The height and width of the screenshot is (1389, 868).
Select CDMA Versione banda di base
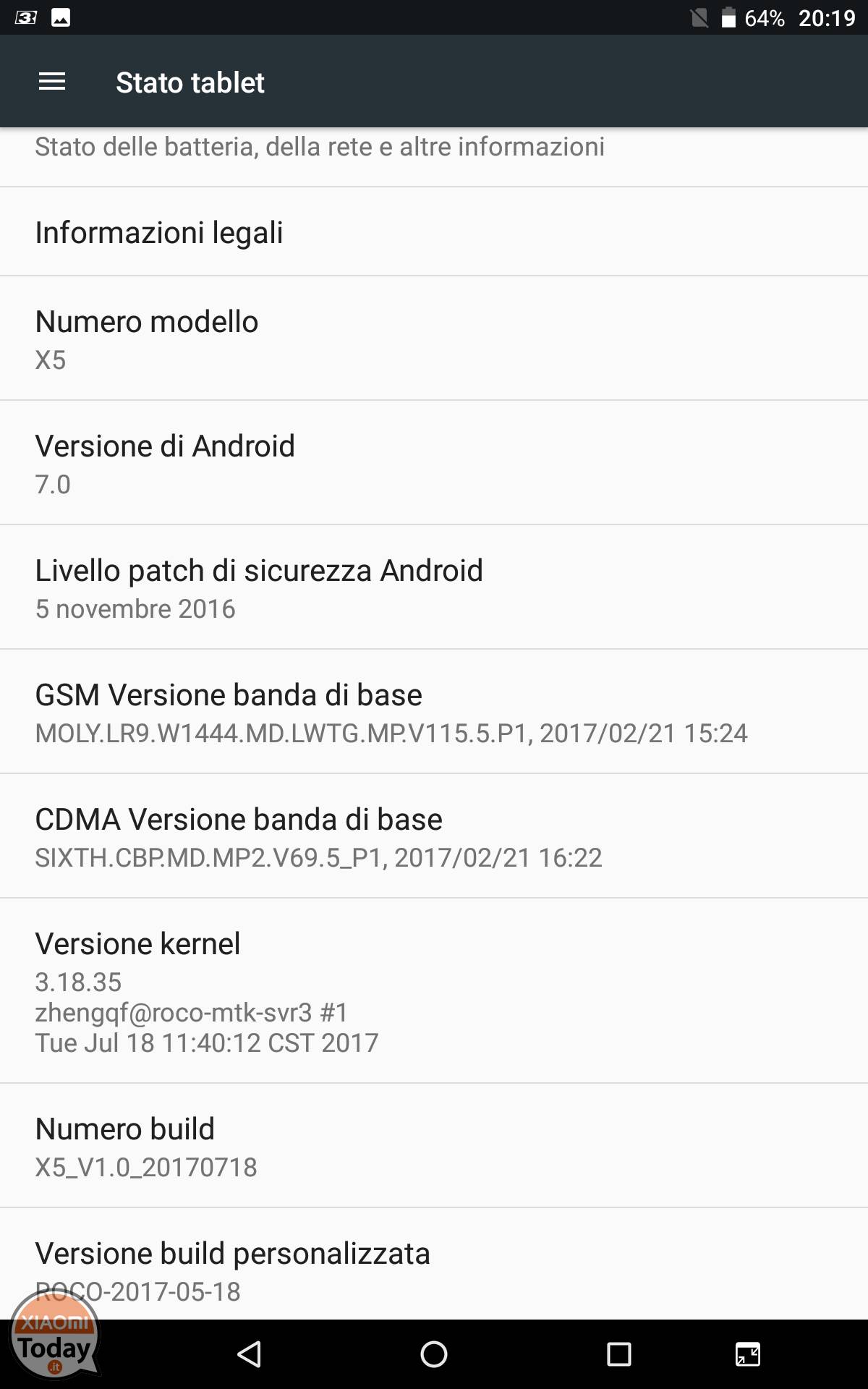point(434,836)
